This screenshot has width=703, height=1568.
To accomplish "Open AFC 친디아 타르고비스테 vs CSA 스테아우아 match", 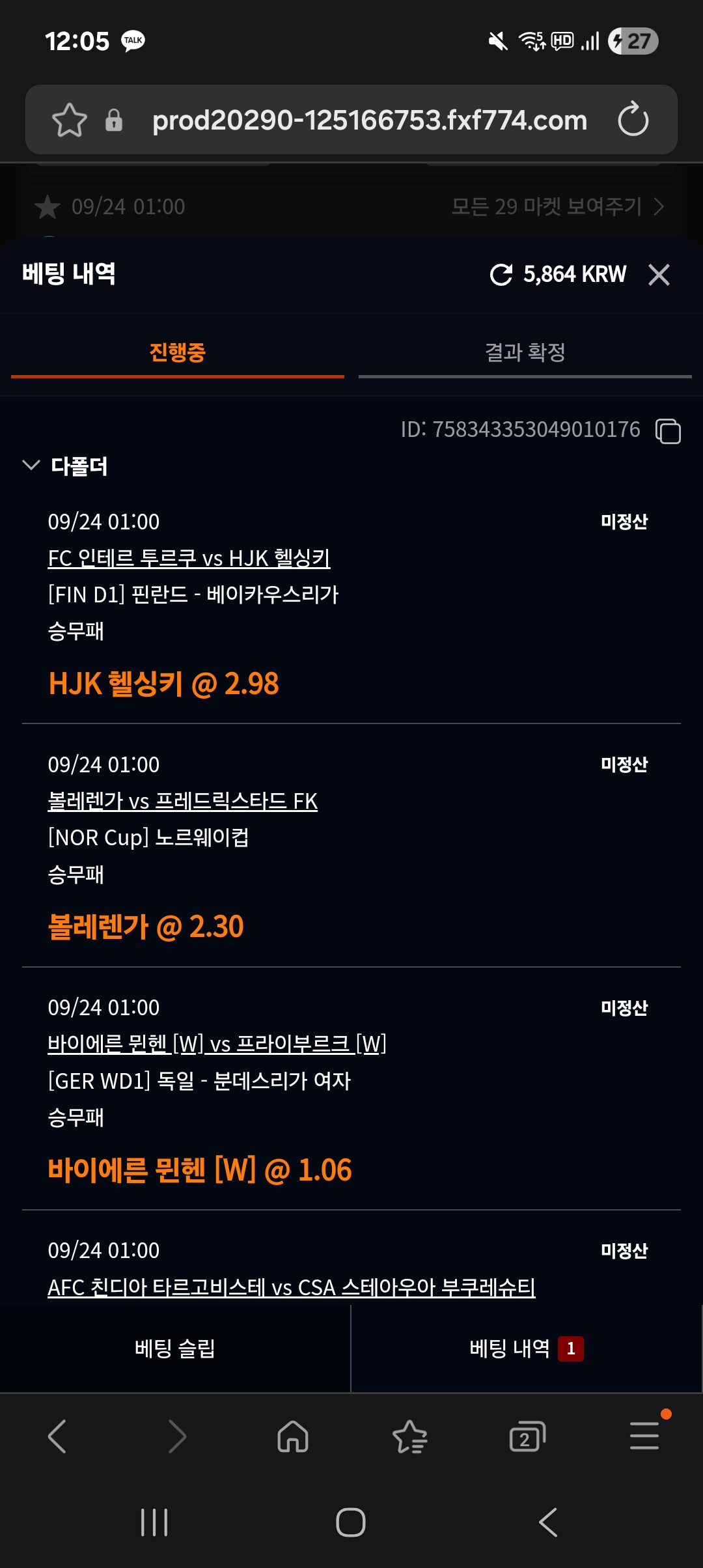I will [291, 1287].
